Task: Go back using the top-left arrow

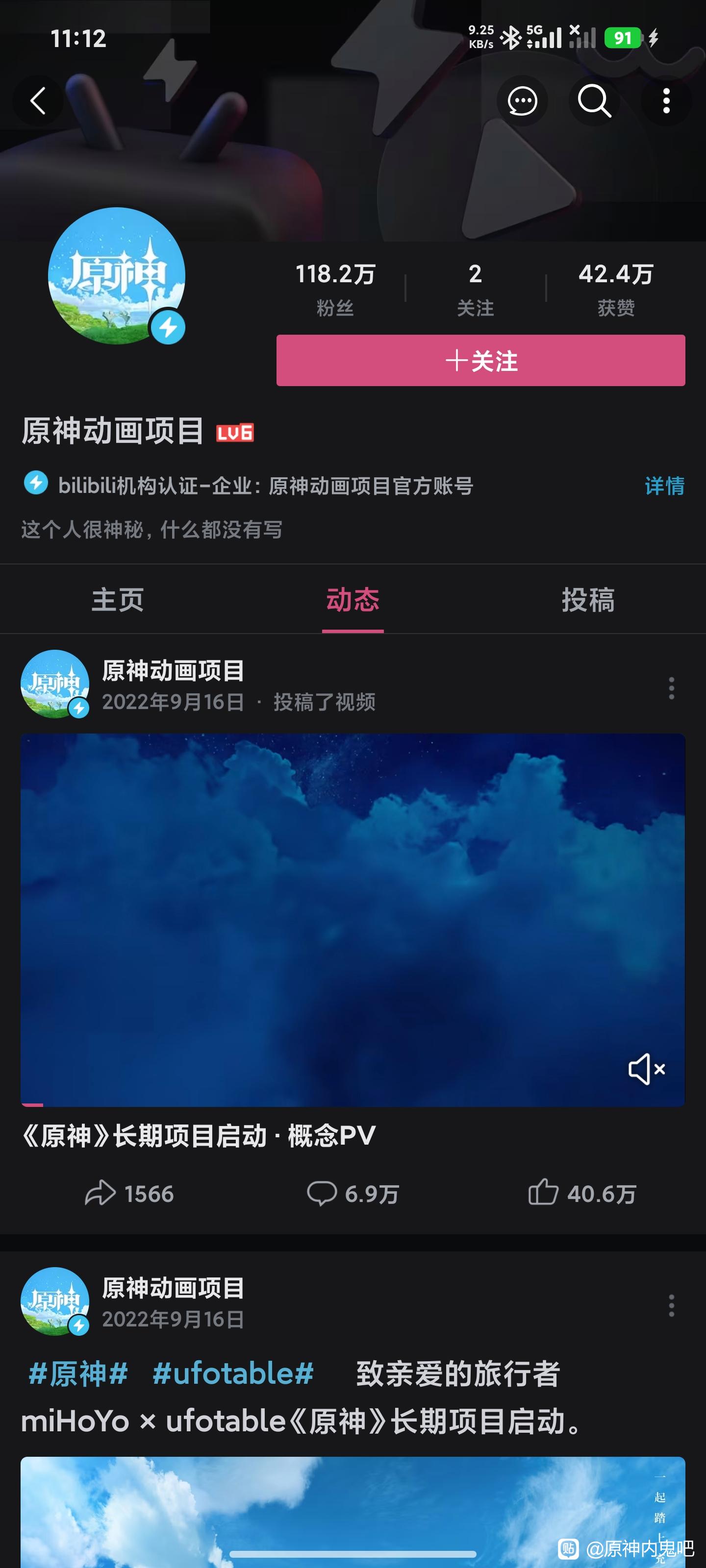Action: point(38,101)
